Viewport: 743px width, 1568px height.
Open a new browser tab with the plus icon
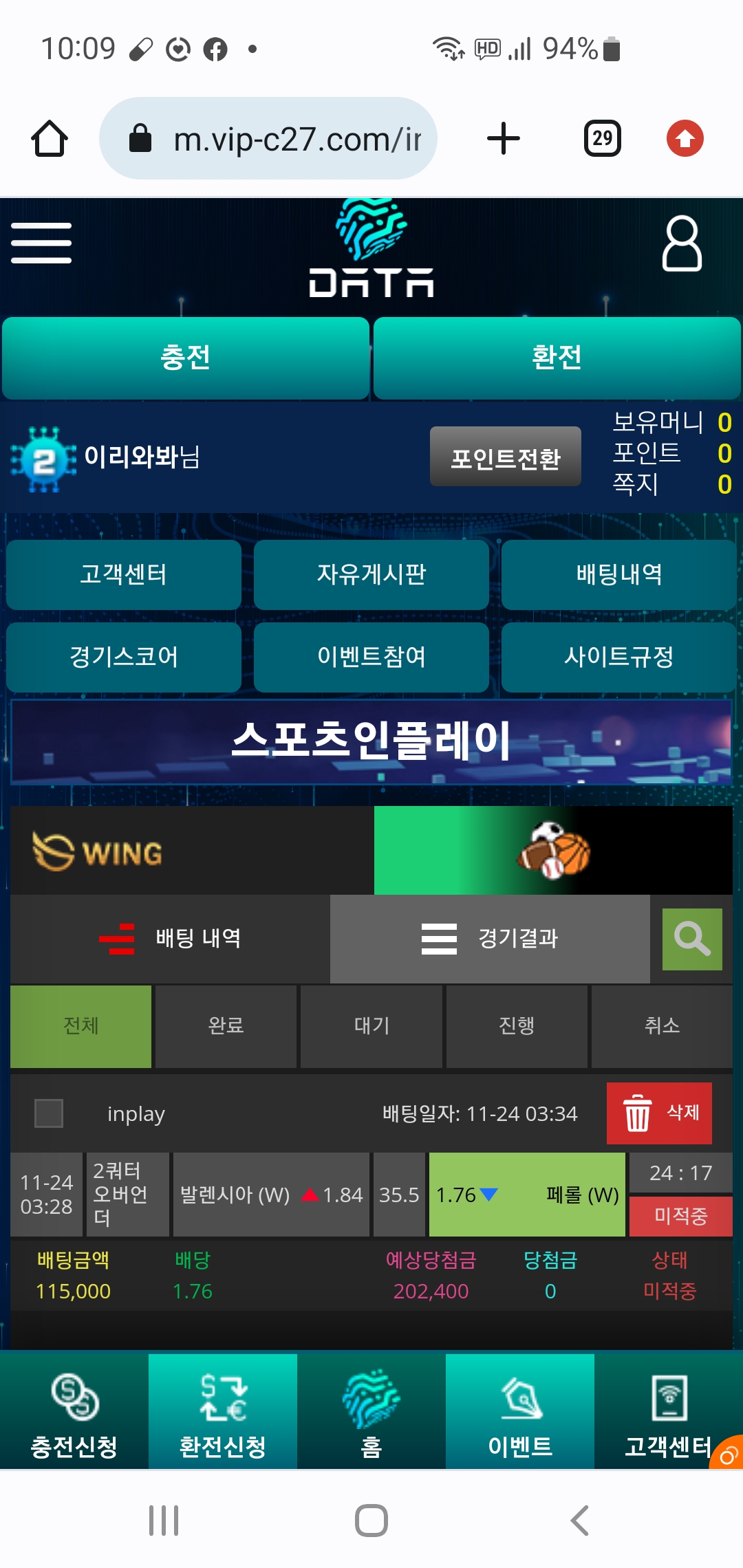(x=504, y=138)
